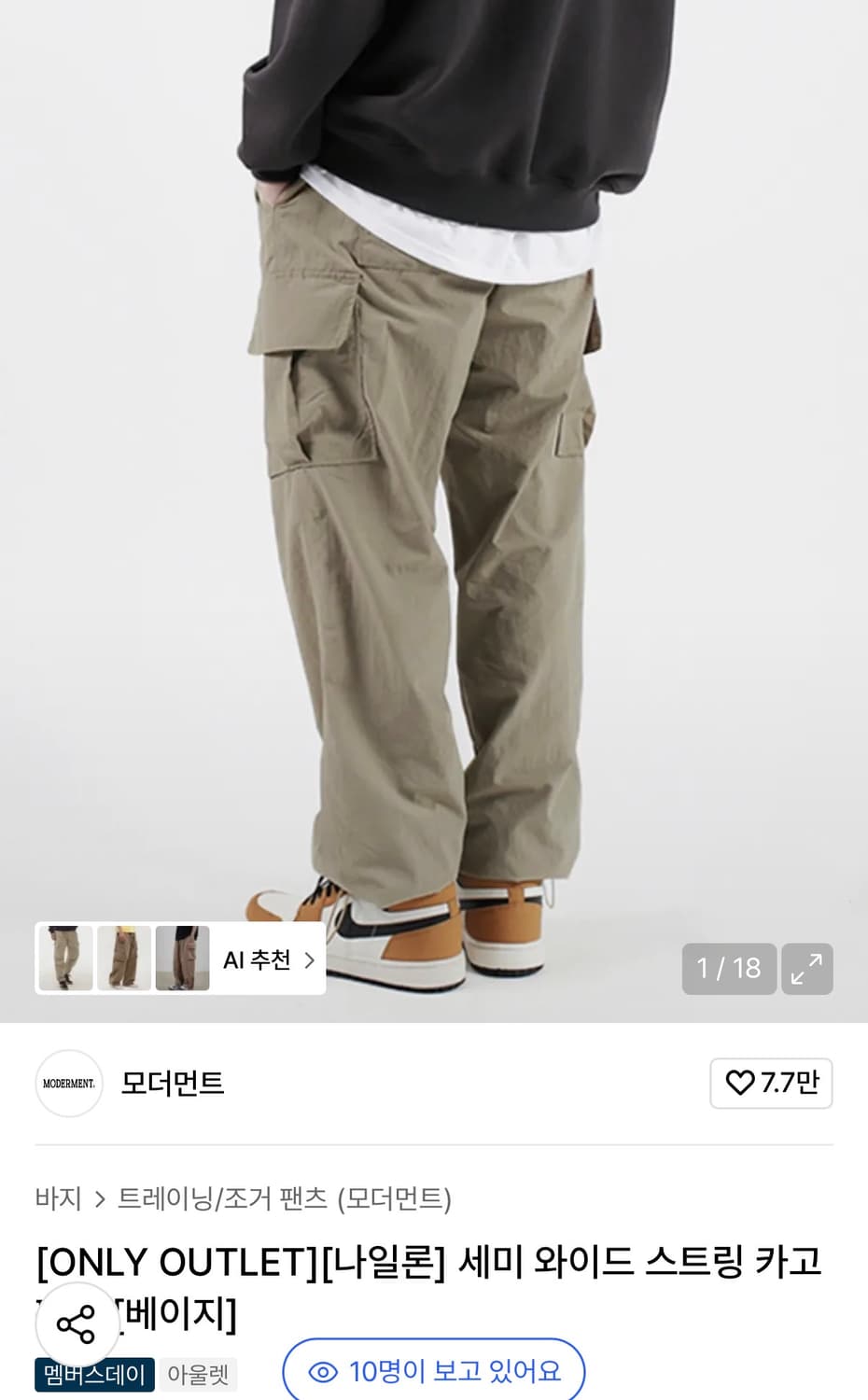Toggle the 멤버스데이 badge filter

point(93,1374)
